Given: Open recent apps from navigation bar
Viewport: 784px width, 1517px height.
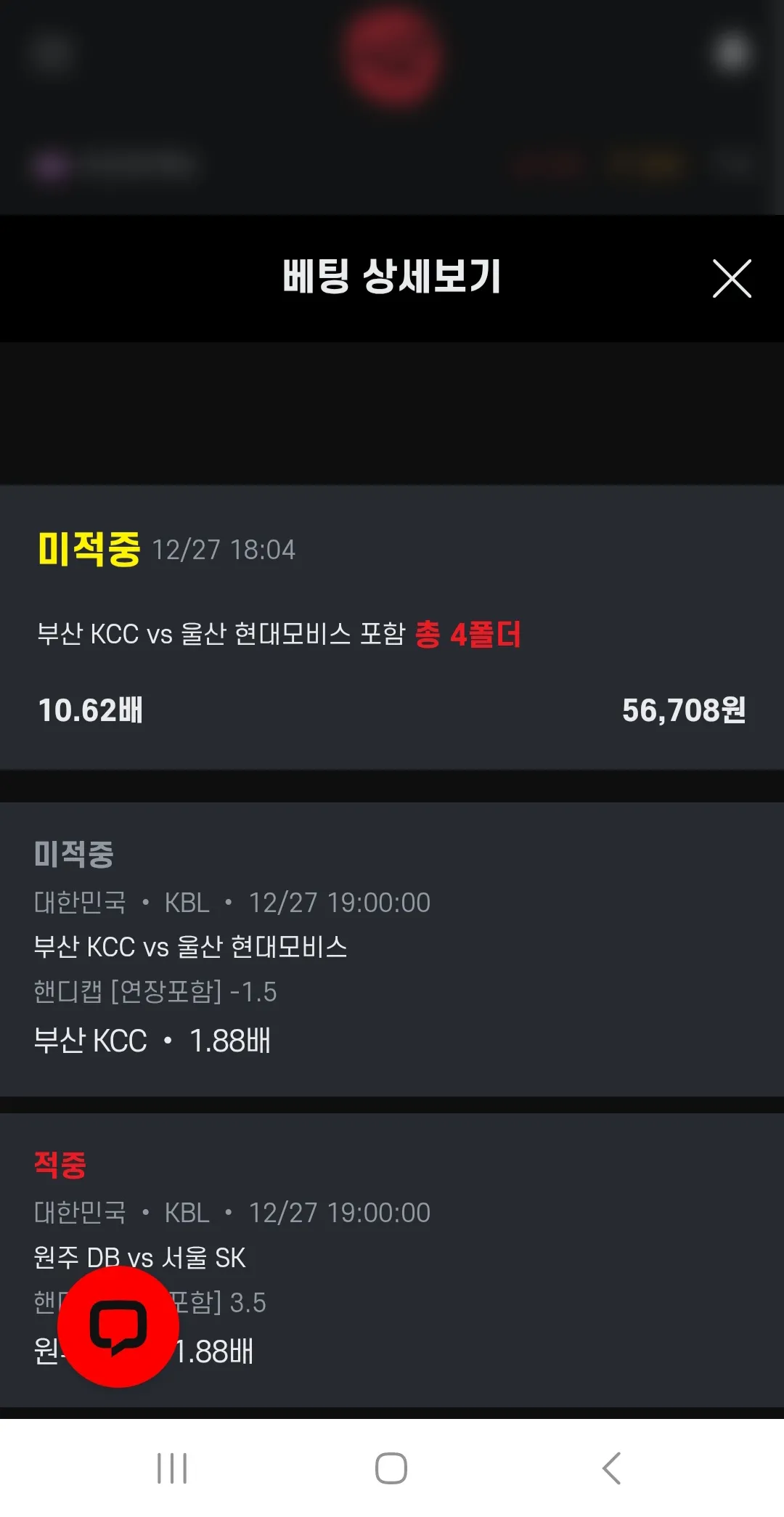Looking at the screenshot, I should point(172,1468).
